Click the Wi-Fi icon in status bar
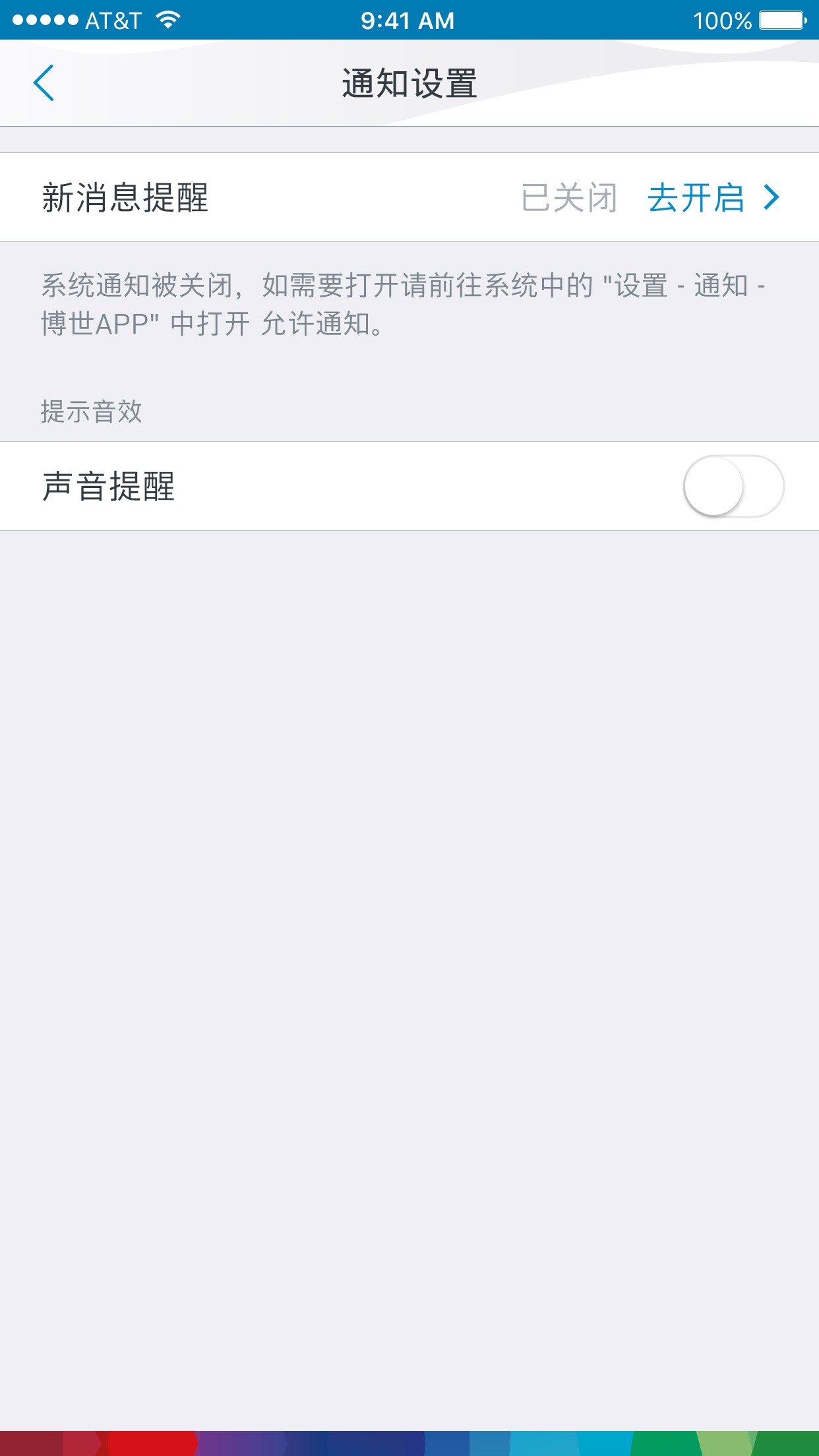Screen dimensions: 819x1456 tap(167, 20)
